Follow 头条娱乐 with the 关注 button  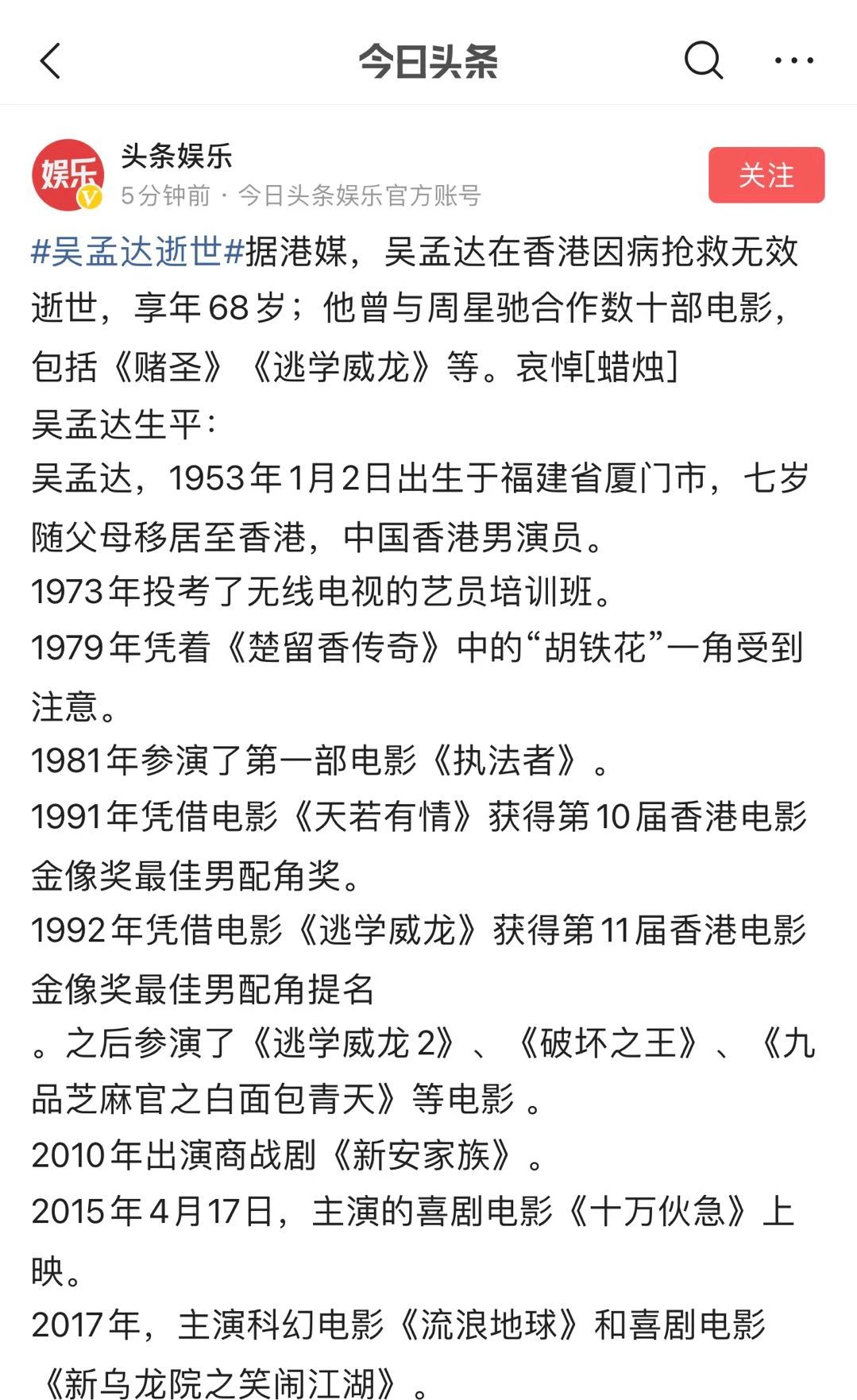pyautogui.click(x=766, y=175)
